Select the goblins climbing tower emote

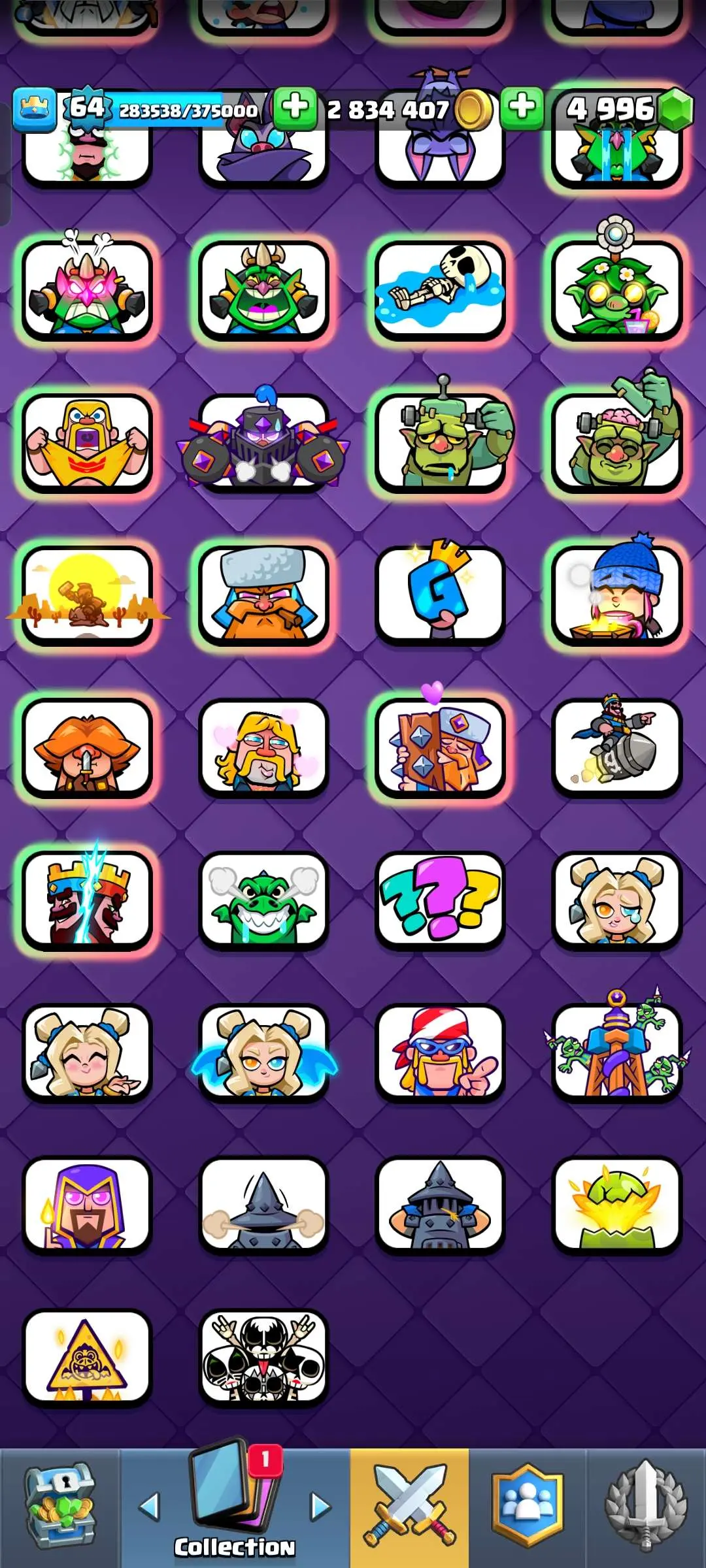(616, 1052)
